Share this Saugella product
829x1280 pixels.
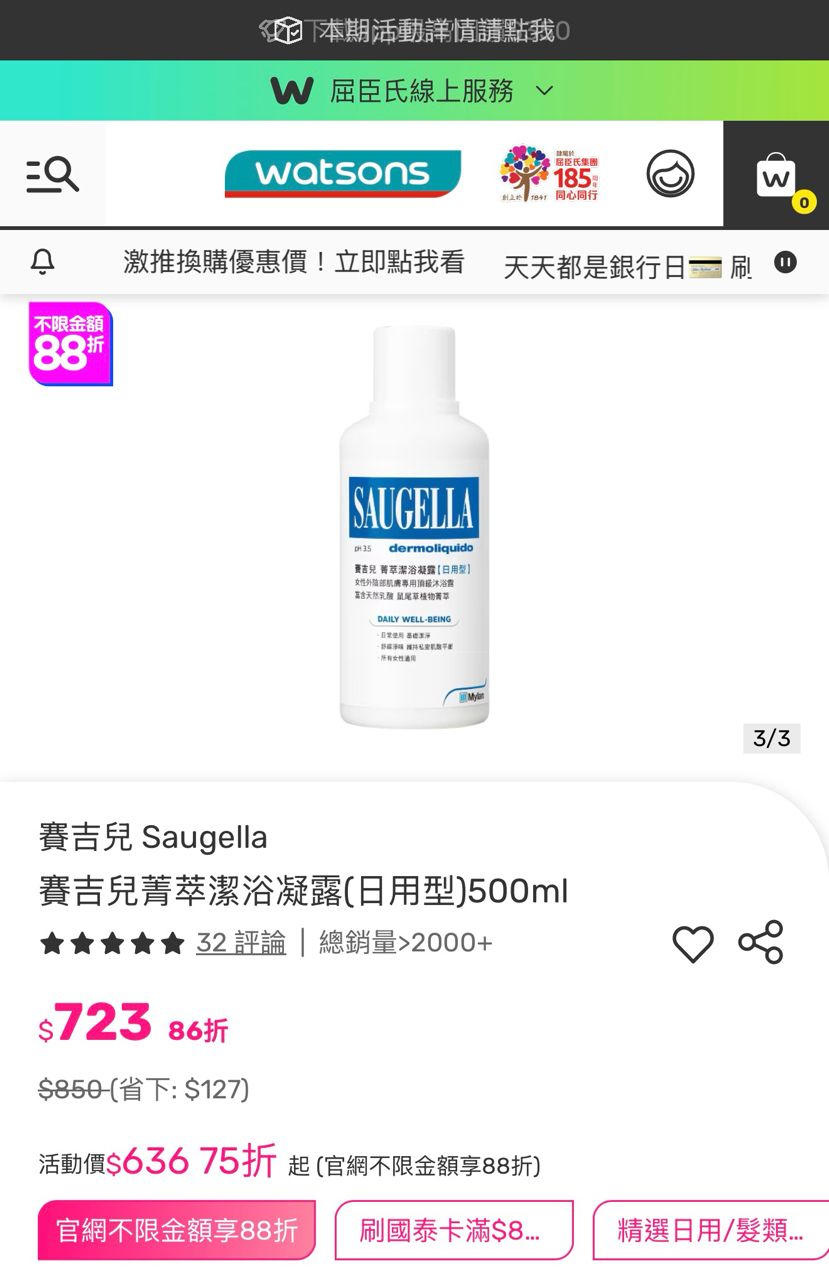click(x=761, y=942)
